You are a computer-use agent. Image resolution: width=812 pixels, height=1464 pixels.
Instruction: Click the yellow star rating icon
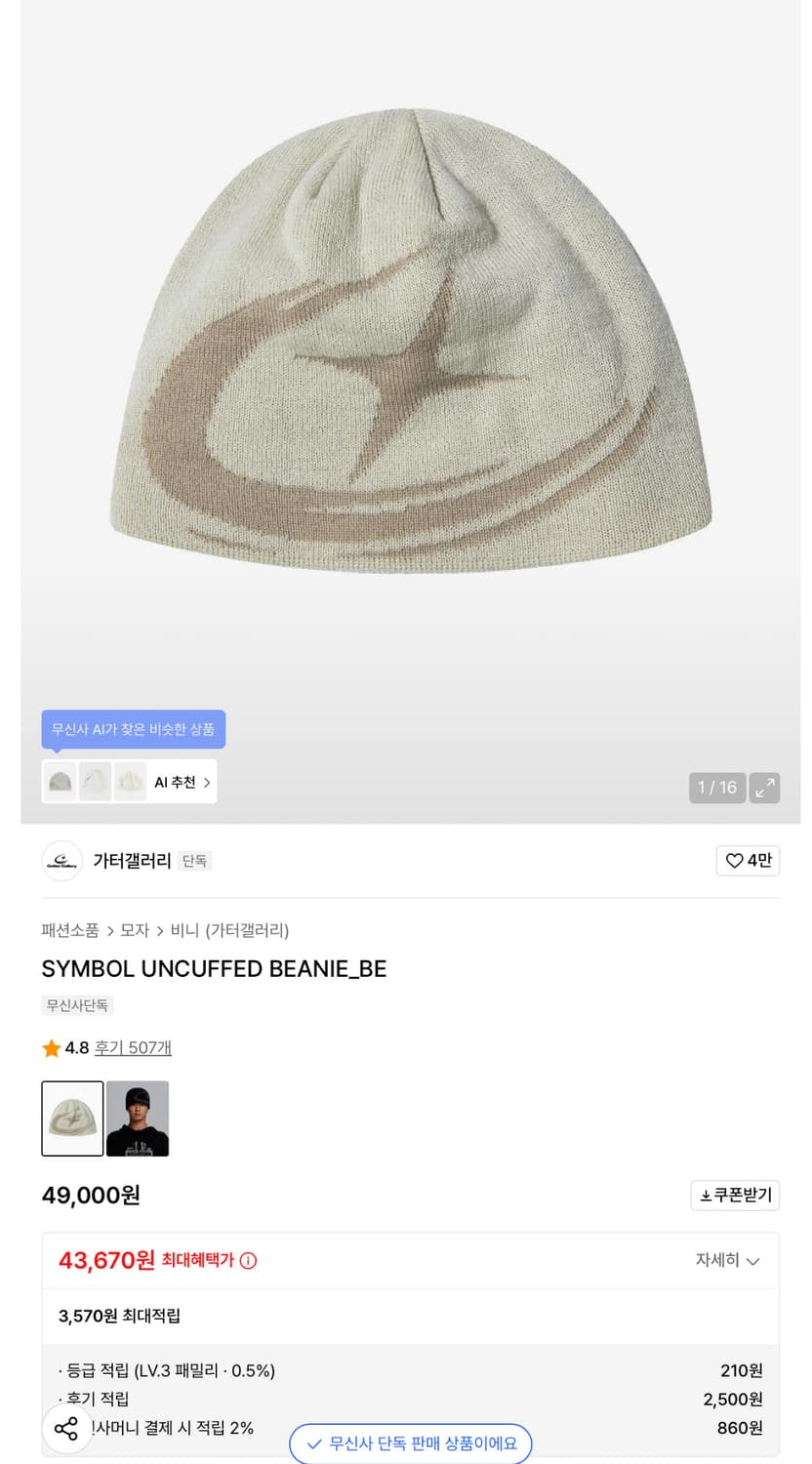51,1047
